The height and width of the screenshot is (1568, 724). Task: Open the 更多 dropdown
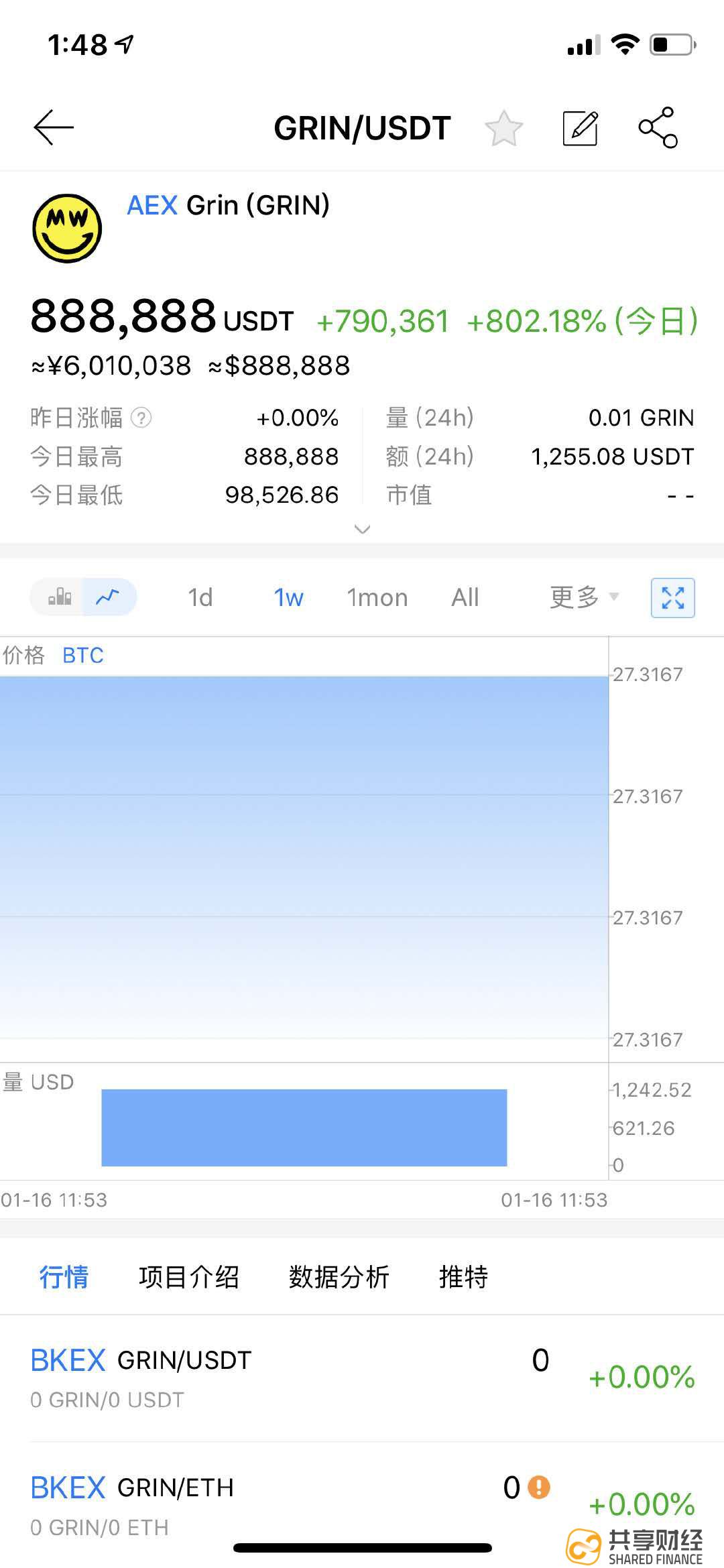583,597
